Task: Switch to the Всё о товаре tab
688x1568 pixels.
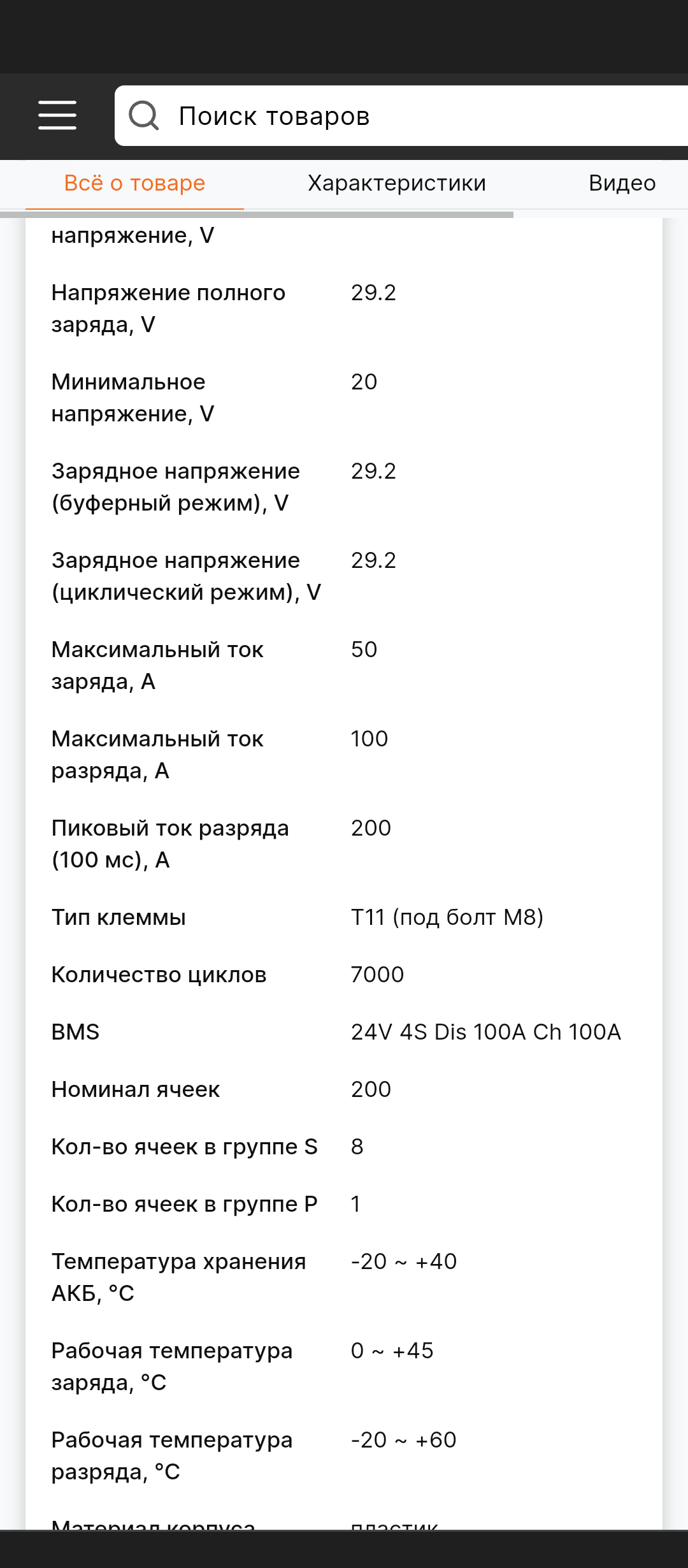Action: tap(134, 183)
